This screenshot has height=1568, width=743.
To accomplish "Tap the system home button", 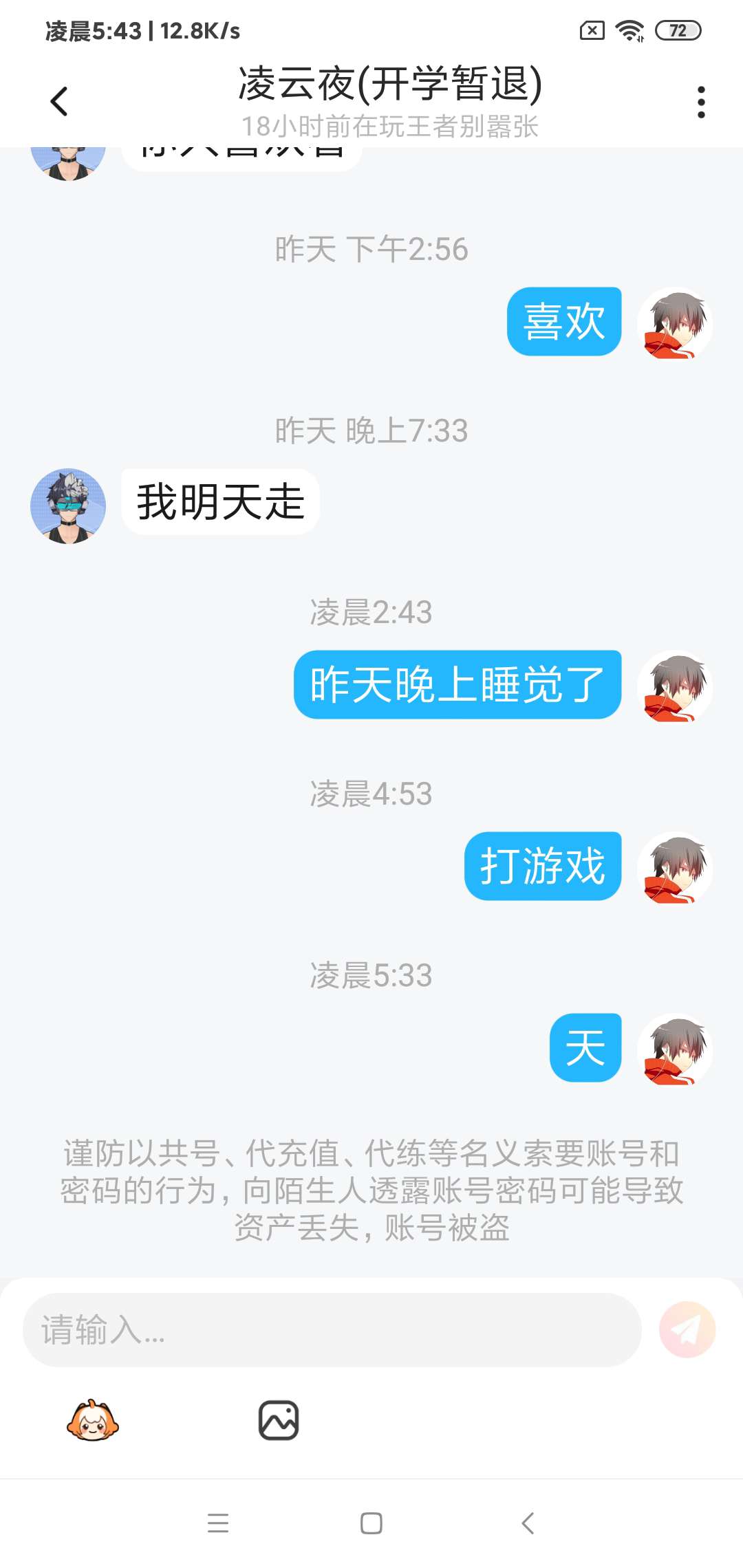I will tap(371, 1523).
